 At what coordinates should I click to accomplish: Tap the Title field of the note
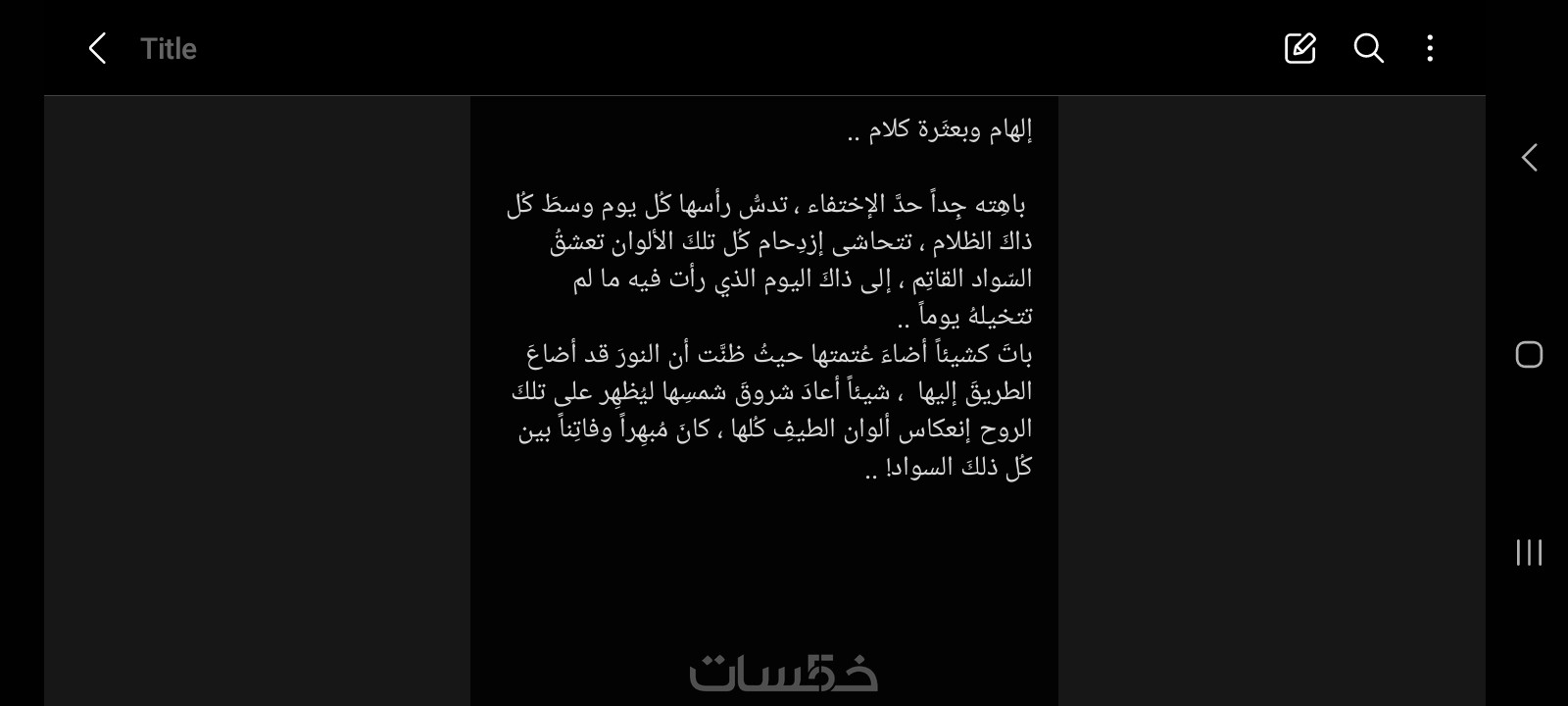(169, 49)
